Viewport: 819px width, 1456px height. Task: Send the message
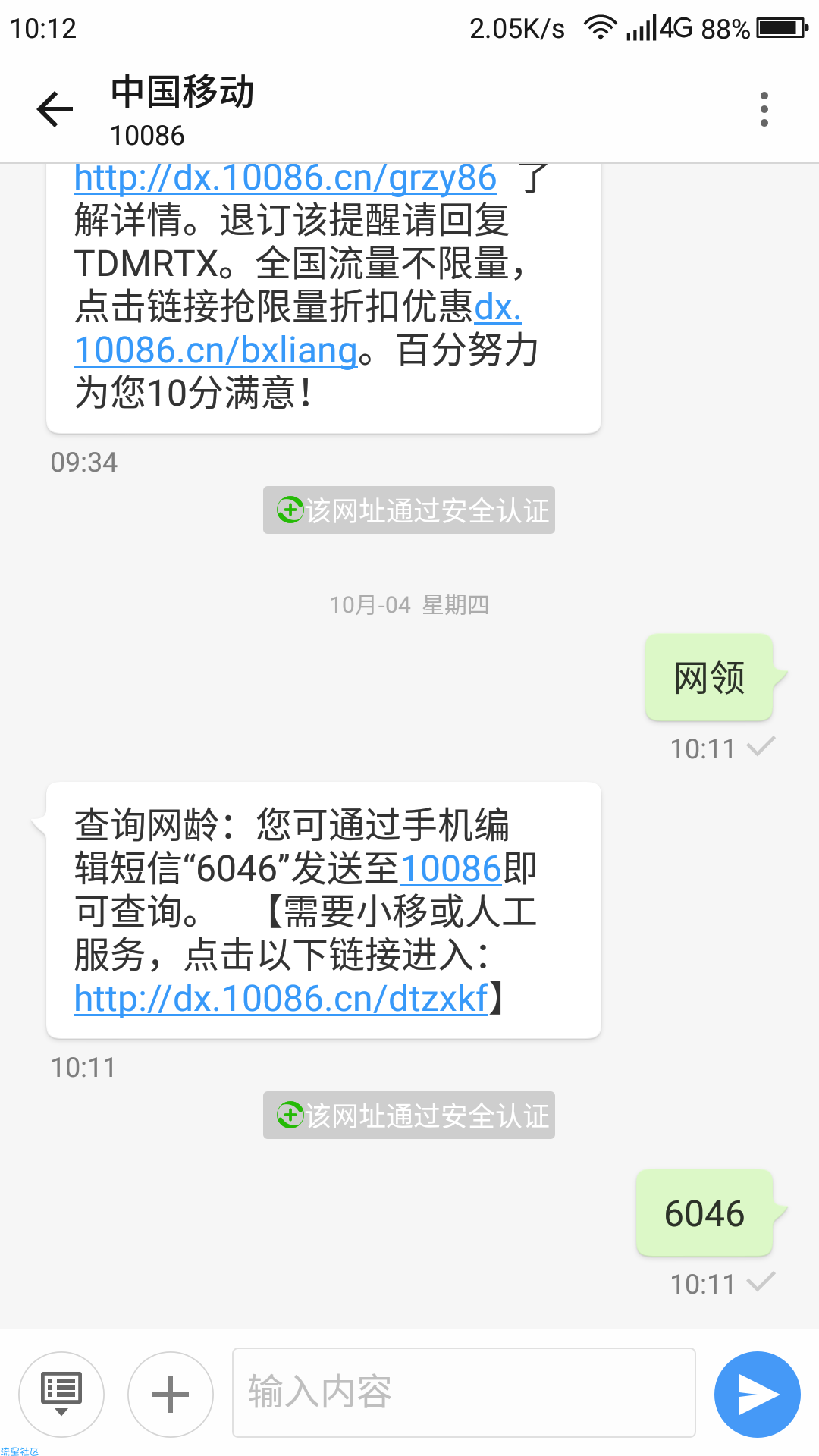[757, 1394]
